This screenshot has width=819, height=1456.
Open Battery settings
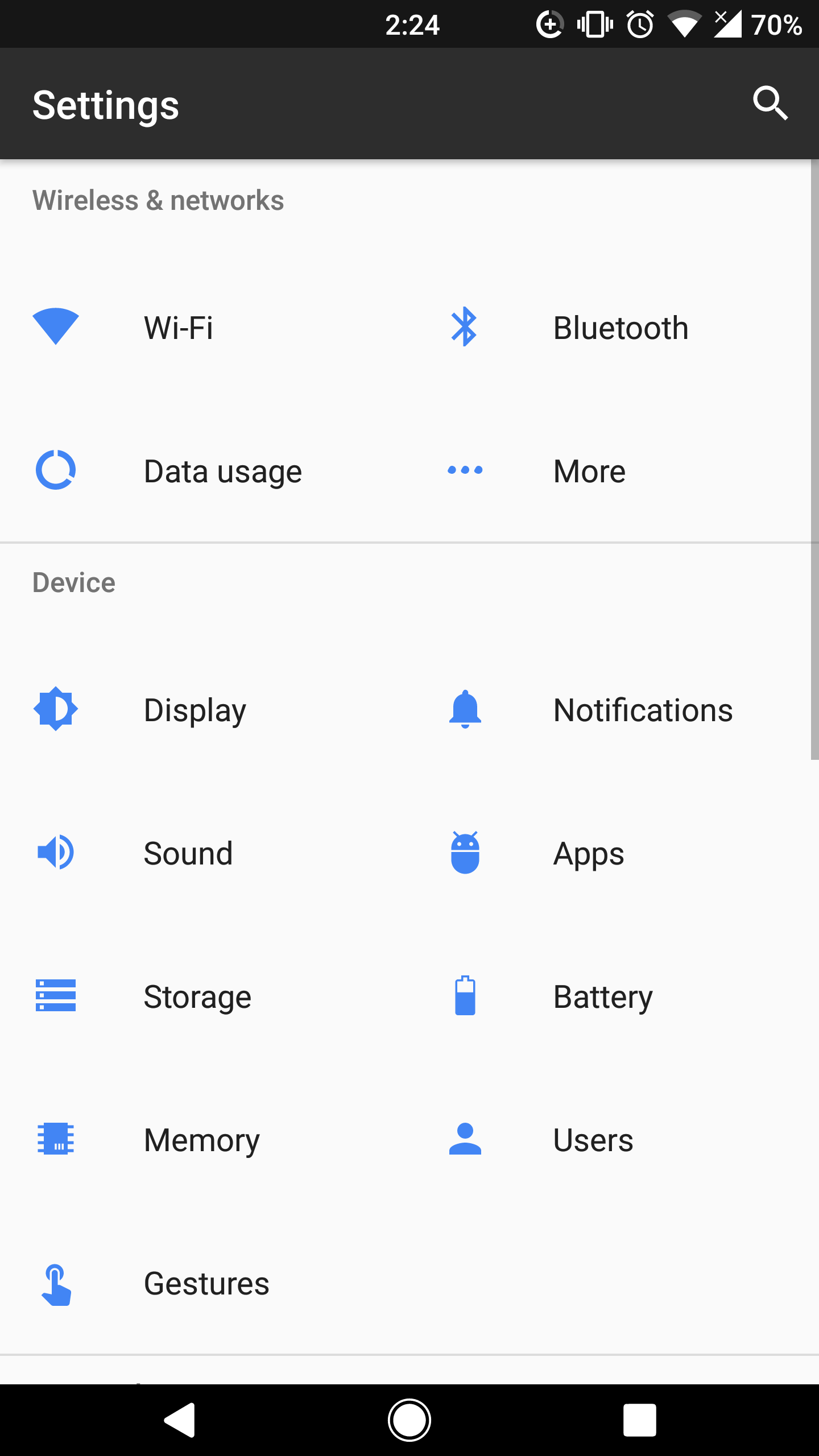(x=603, y=996)
